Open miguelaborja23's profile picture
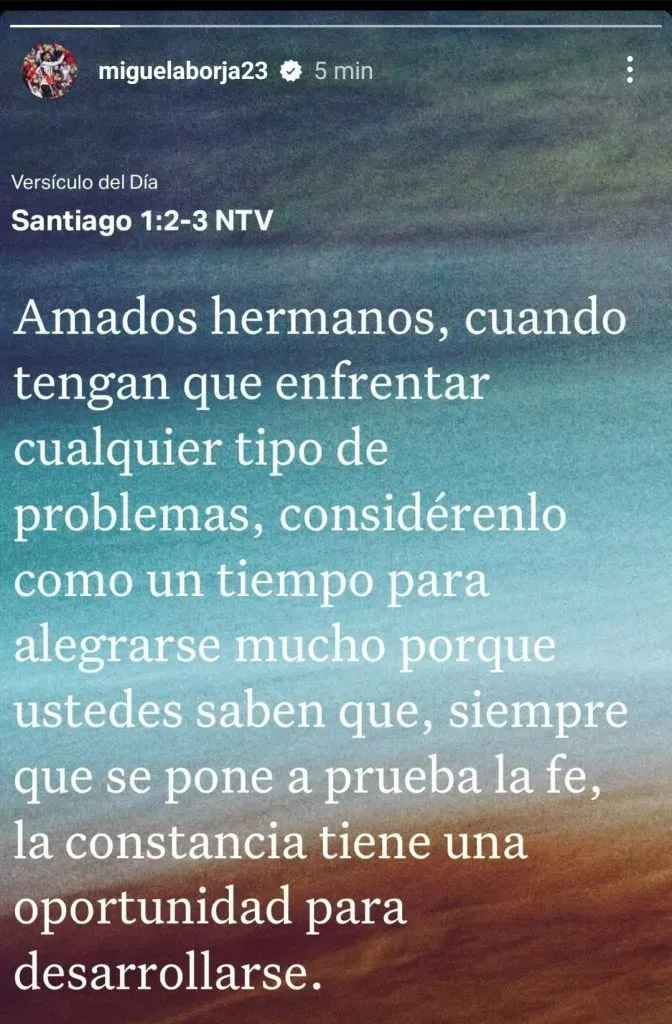672x1024 pixels. pos(50,71)
